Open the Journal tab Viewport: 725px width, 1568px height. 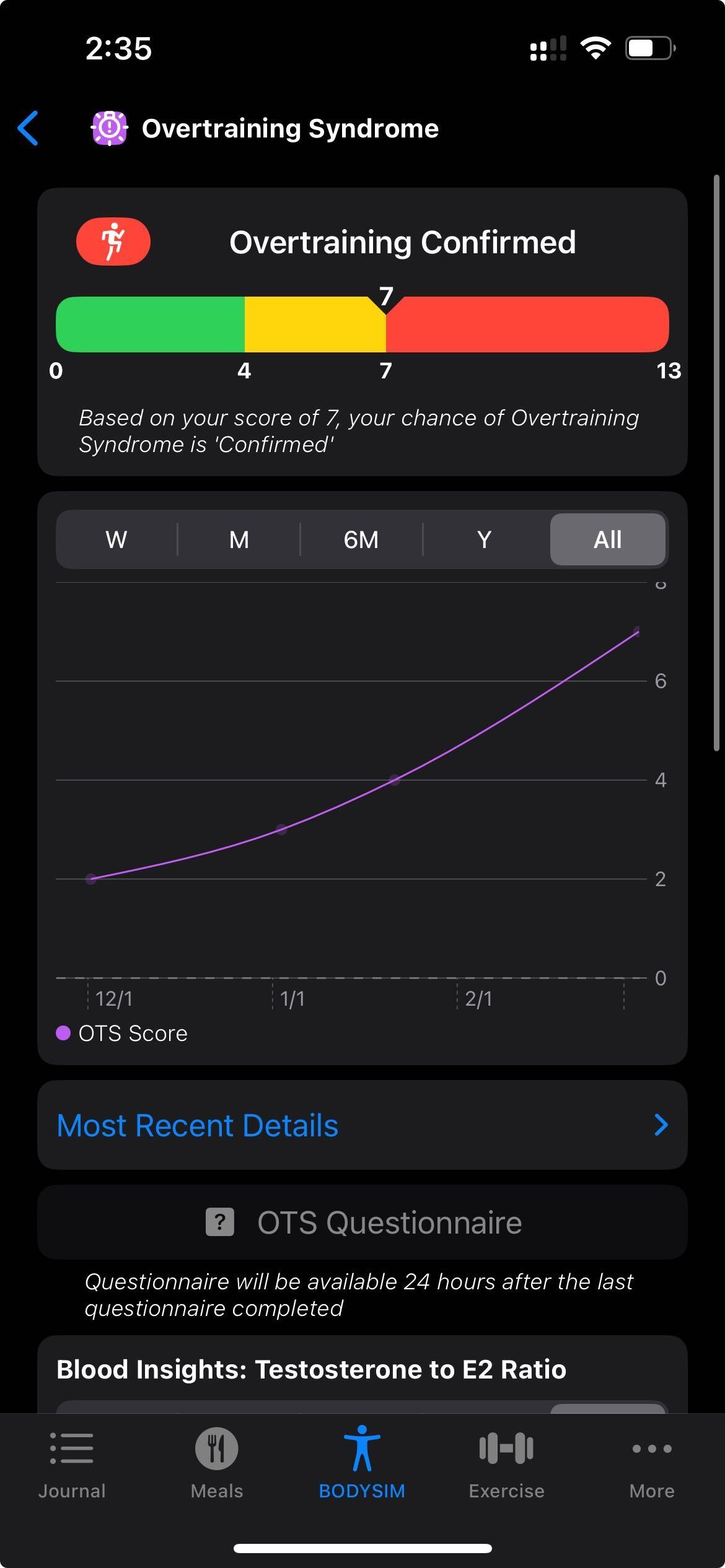(x=72, y=1465)
